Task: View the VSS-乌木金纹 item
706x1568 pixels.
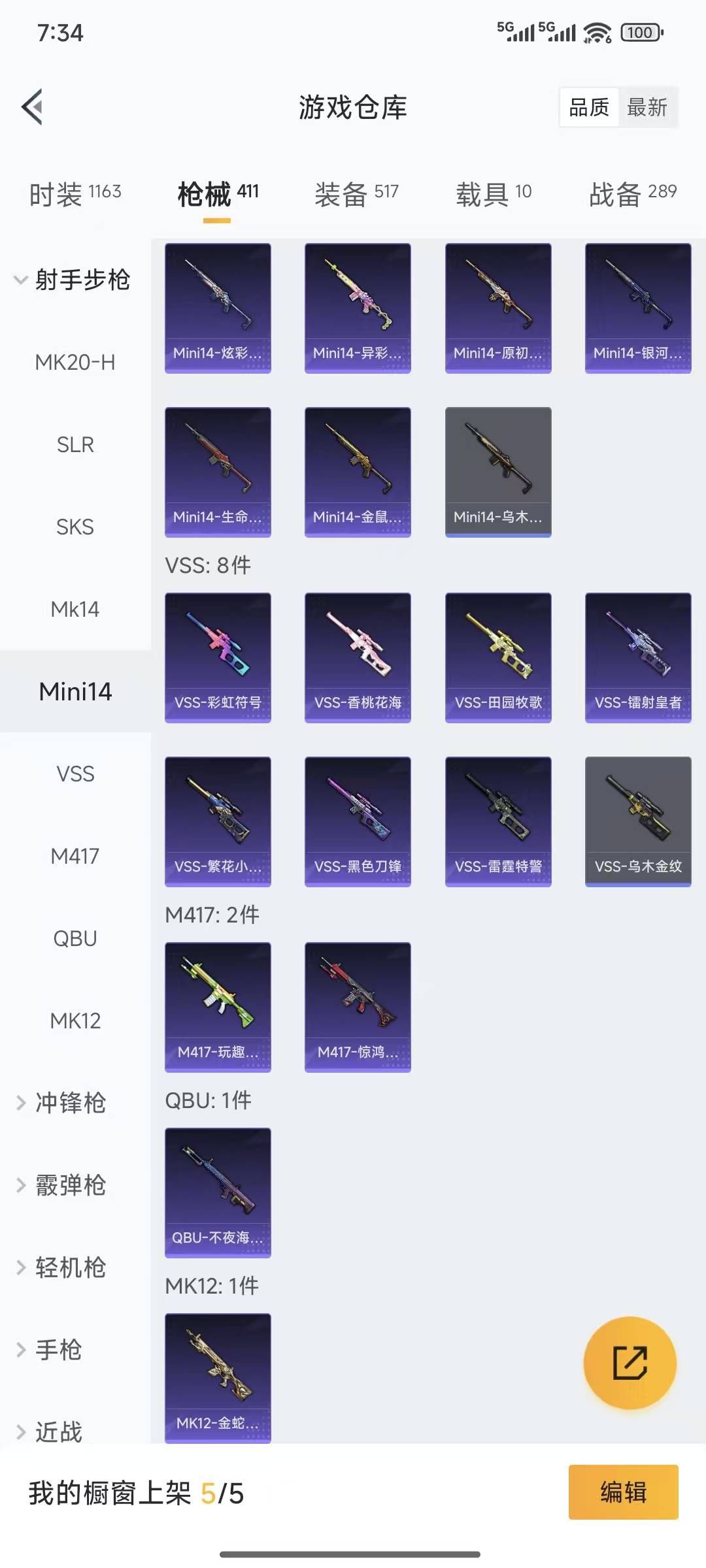Action: coord(638,821)
